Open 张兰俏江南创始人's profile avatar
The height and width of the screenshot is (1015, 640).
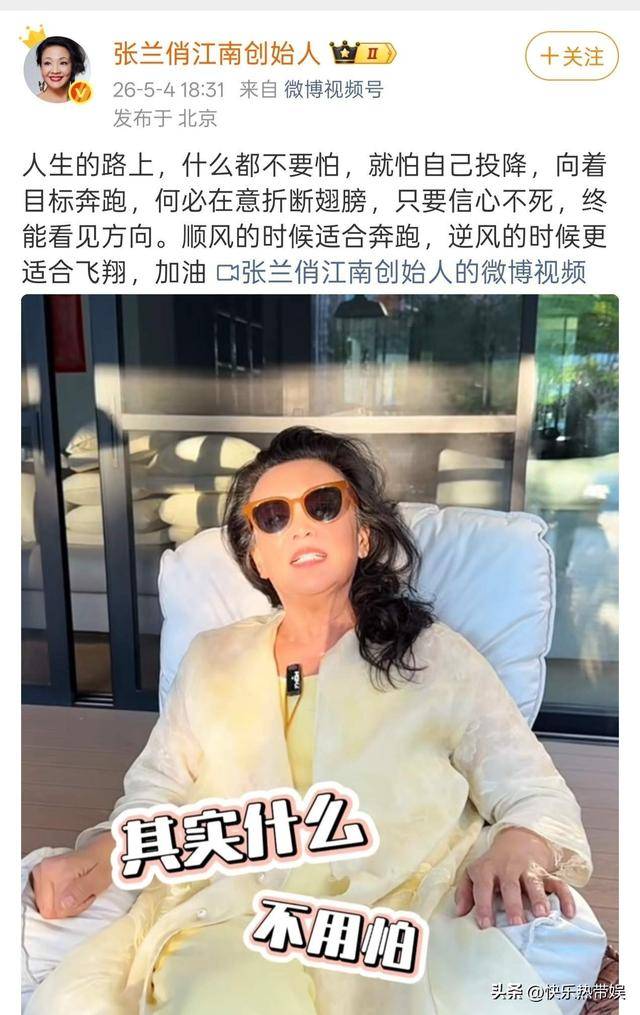(56, 67)
